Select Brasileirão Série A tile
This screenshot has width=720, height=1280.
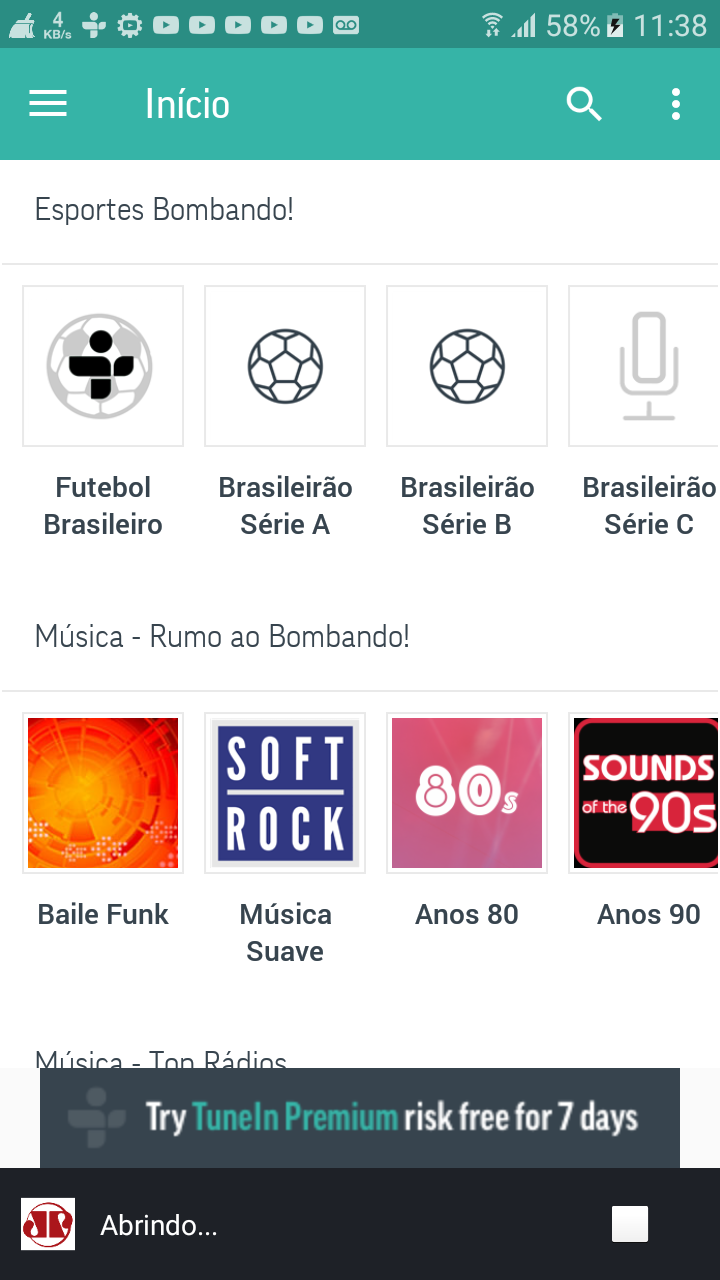tap(285, 366)
